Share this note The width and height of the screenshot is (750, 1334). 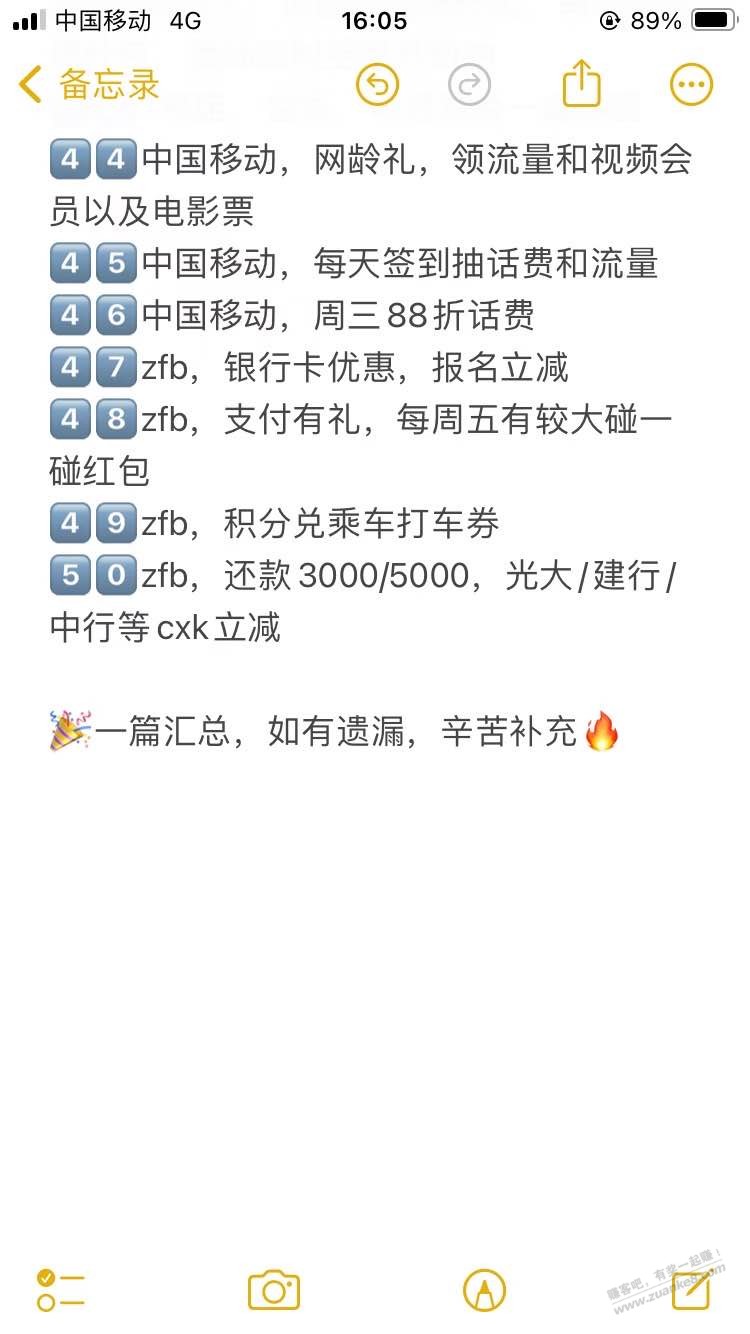[x=581, y=83]
